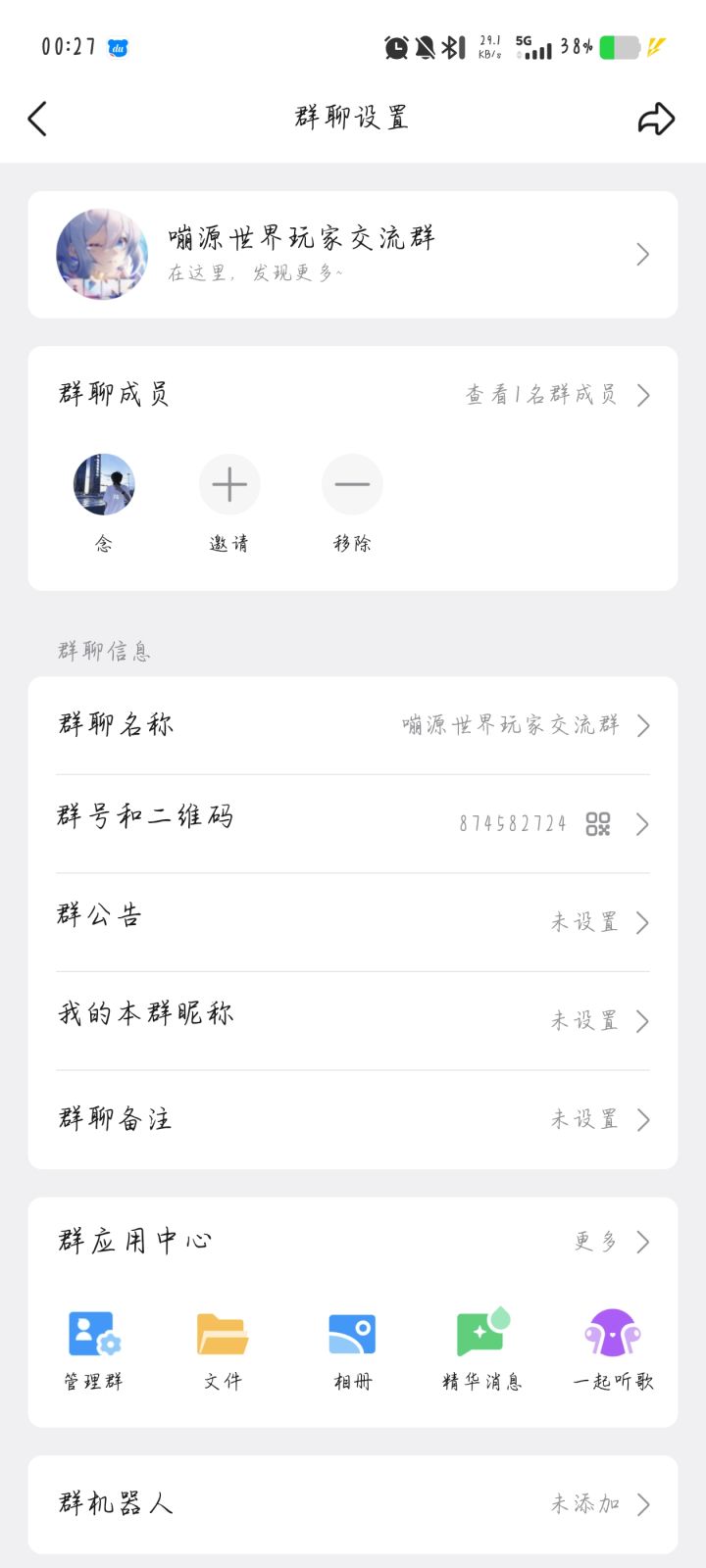This screenshot has width=706, height=1568.
Task: Expand 更多 in 群应用中心 section
Action: pos(596,1241)
